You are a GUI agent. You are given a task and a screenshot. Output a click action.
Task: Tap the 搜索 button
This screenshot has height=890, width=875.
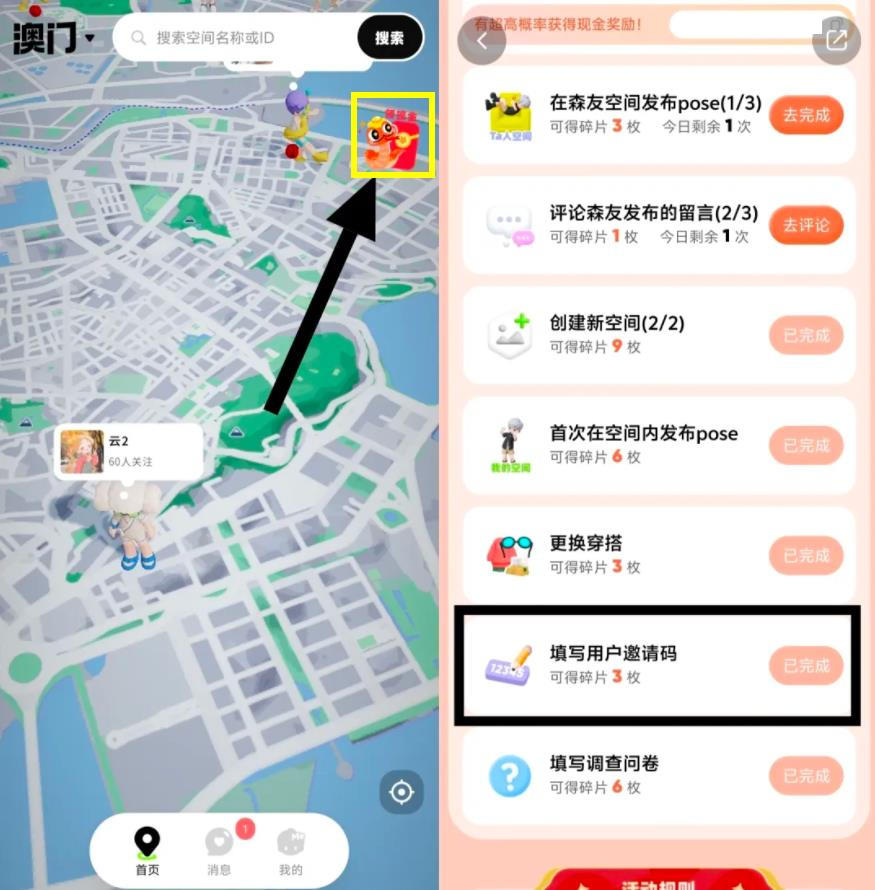tap(389, 38)
